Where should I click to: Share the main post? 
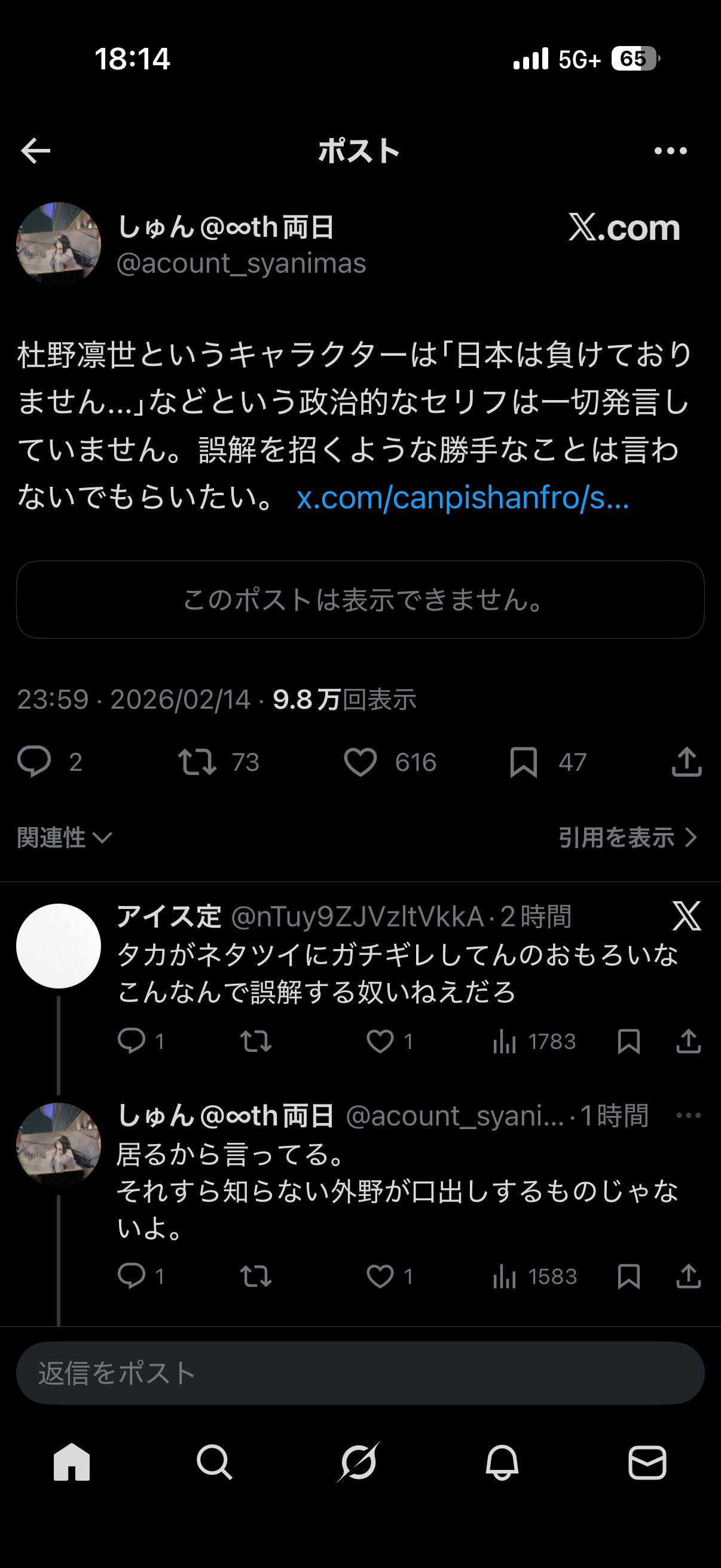[x=686, y=761]
